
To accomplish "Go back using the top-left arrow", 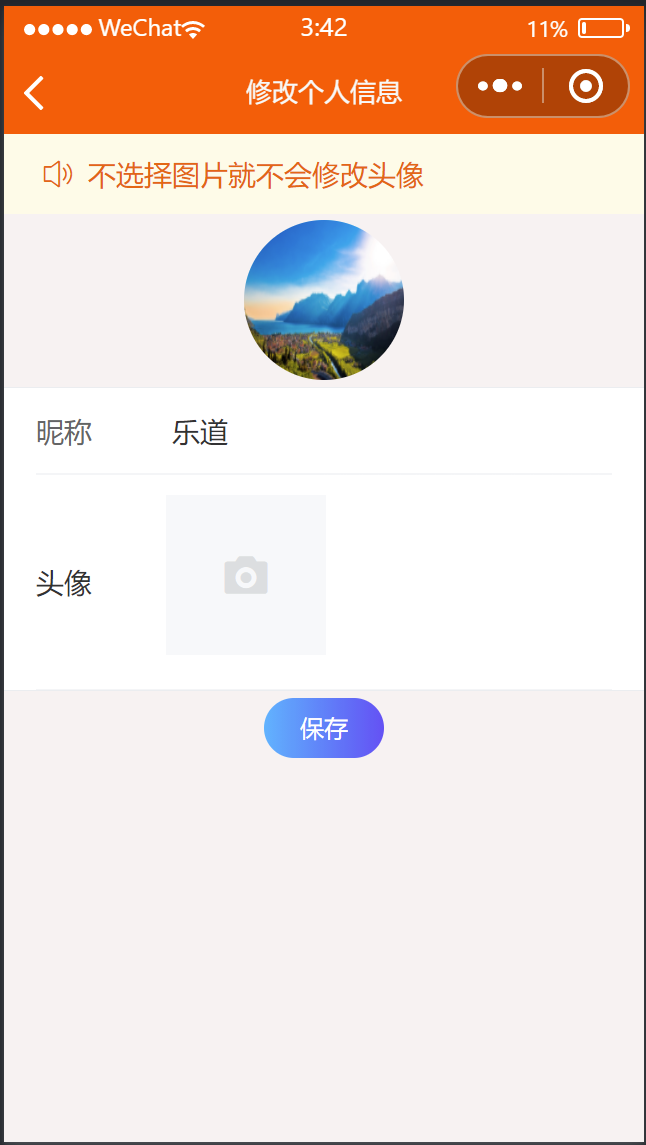I will tap(34, 93).
